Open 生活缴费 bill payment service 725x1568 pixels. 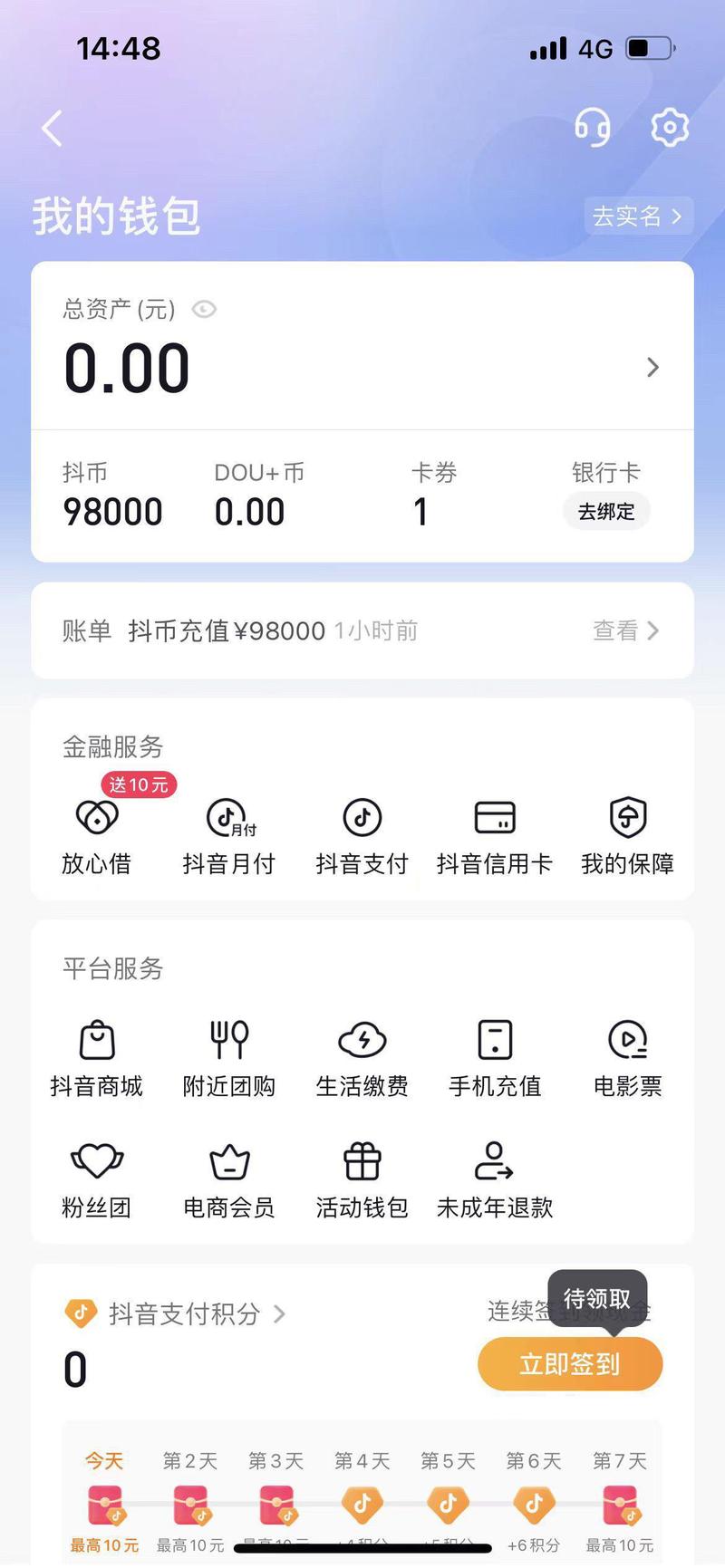362,1055
